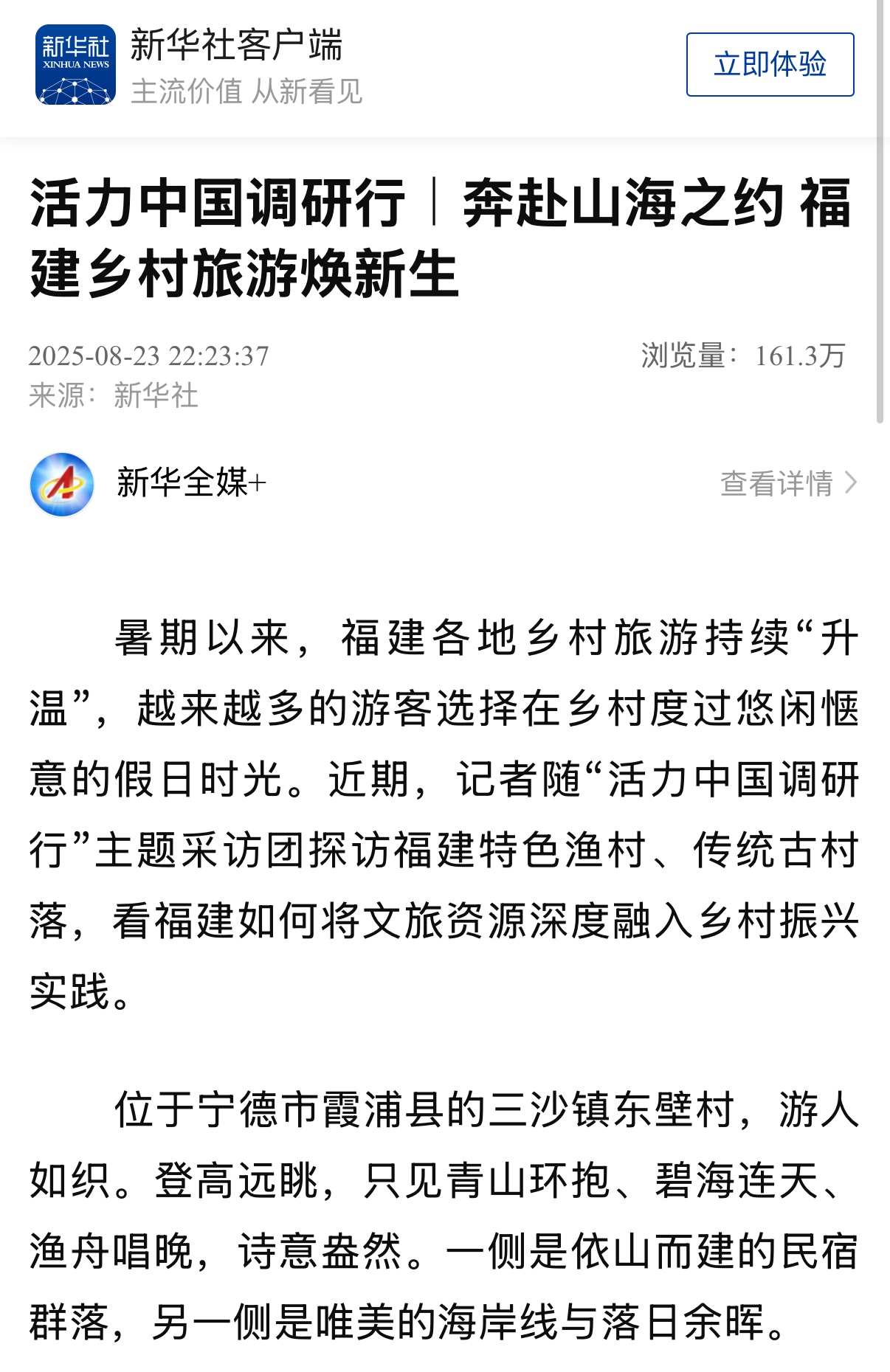890x1372 pixels.
Task: Open 查看详情 for 新华全媒+
Action: (787, 483)
